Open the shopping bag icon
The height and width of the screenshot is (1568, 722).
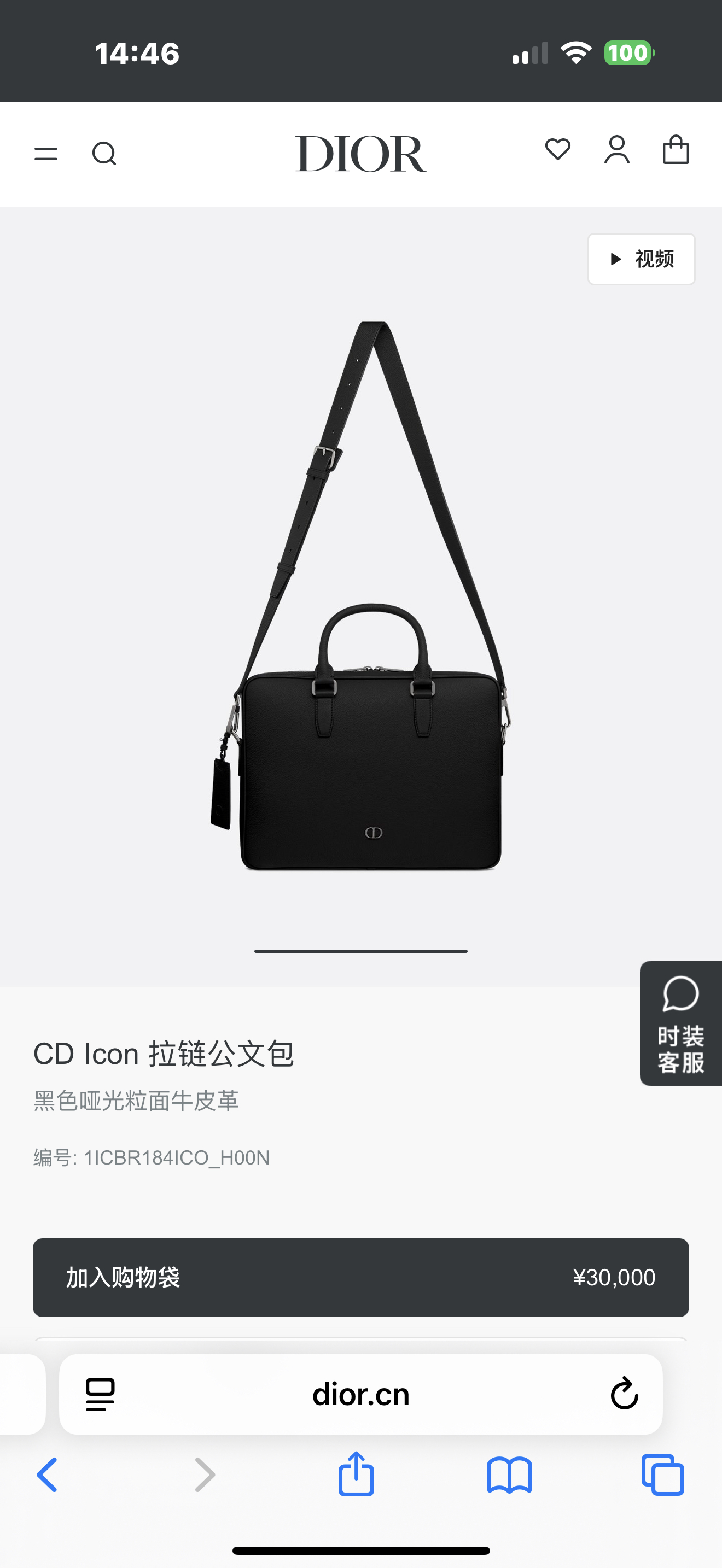(x=676, y=151)
